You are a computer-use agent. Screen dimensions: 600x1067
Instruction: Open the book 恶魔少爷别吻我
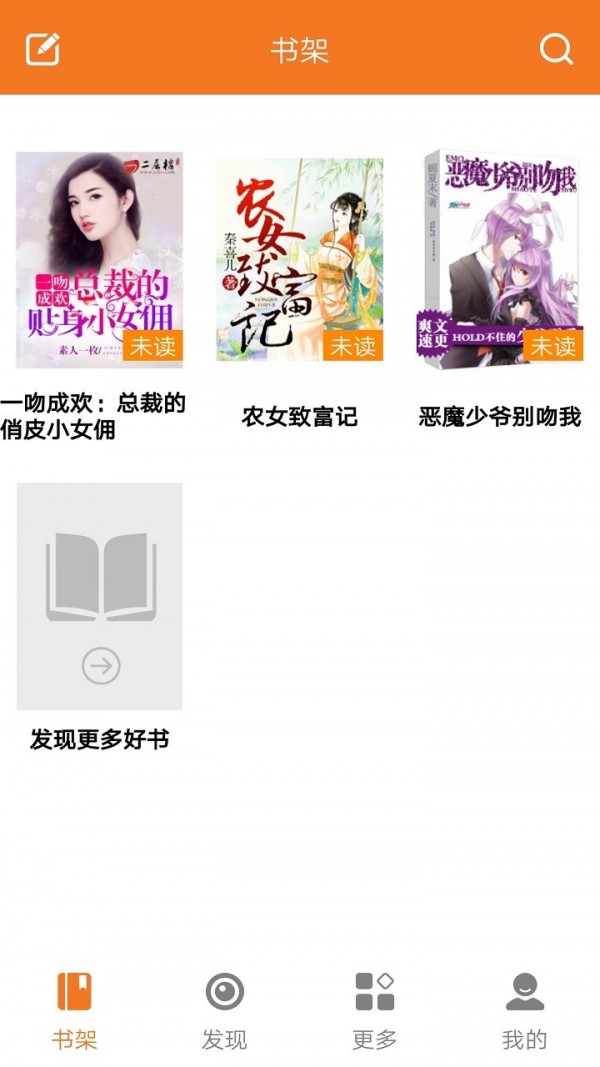pyautogui.click(x=499, y=260)
